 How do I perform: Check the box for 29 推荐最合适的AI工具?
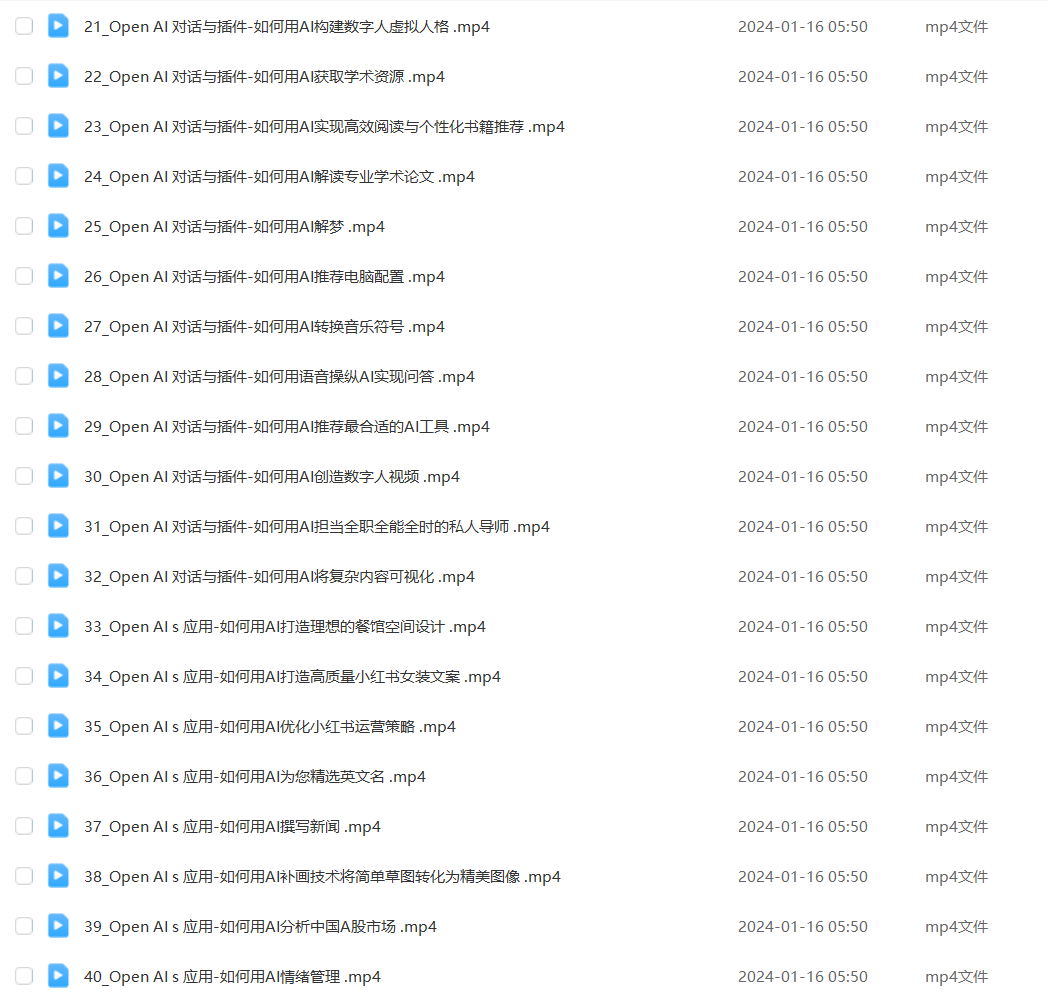[x=24, y=426]
